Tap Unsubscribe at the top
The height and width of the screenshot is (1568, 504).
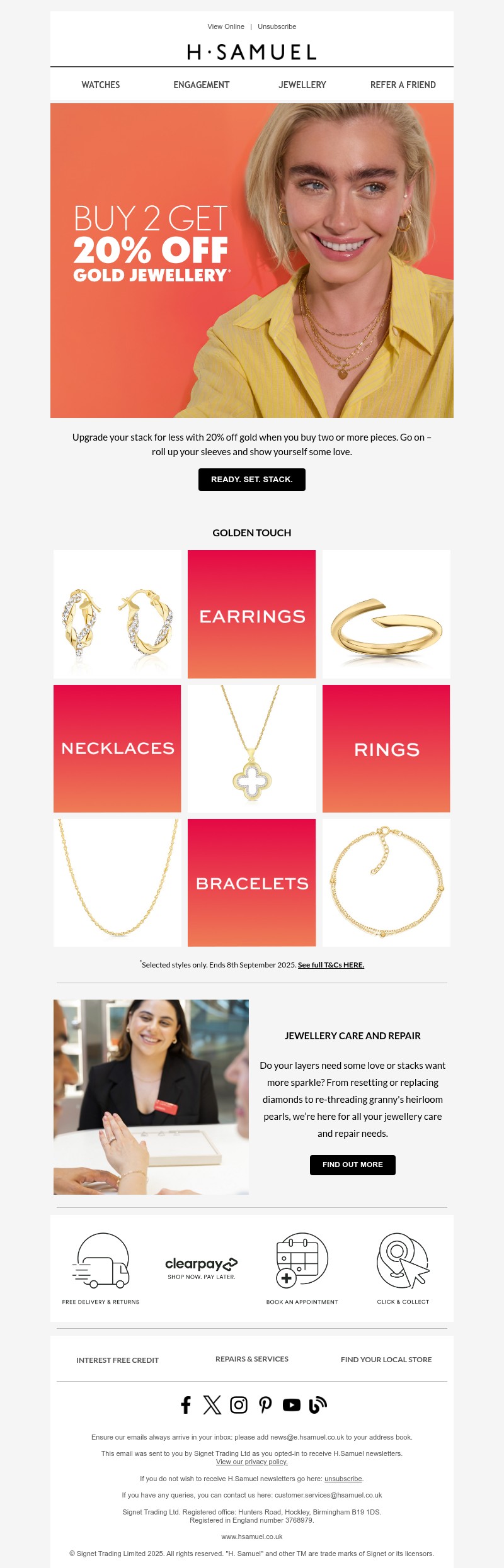point(277,26)
